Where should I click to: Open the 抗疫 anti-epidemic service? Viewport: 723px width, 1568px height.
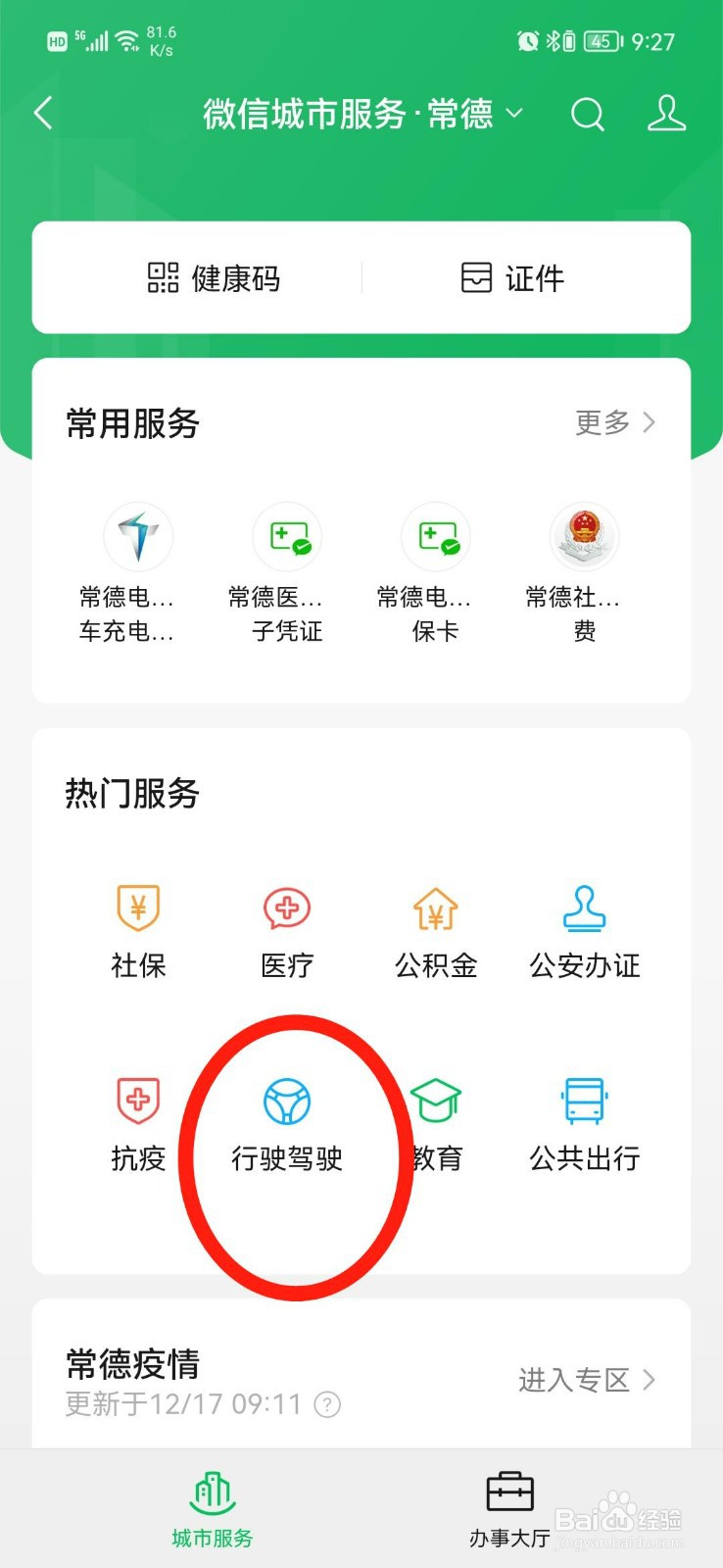click(x=137, y=1122)
